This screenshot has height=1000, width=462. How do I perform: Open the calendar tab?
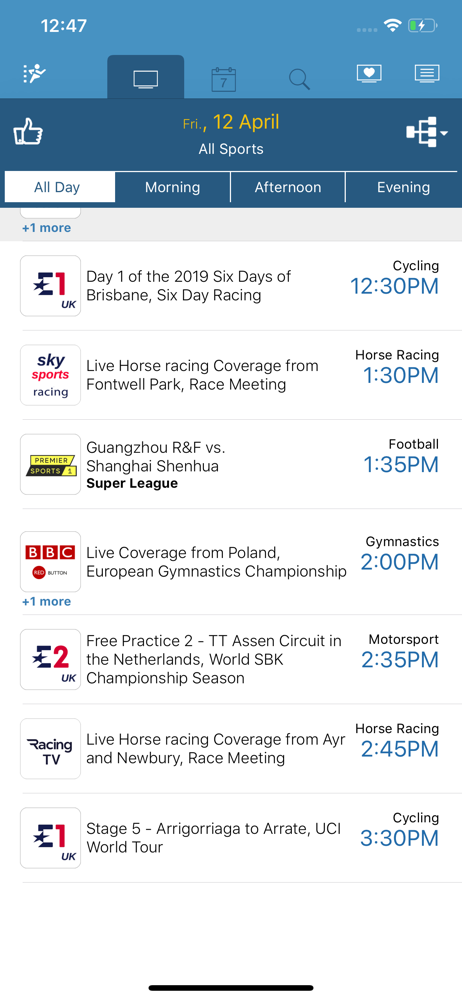pyautogui.click(x=223, y=79)
